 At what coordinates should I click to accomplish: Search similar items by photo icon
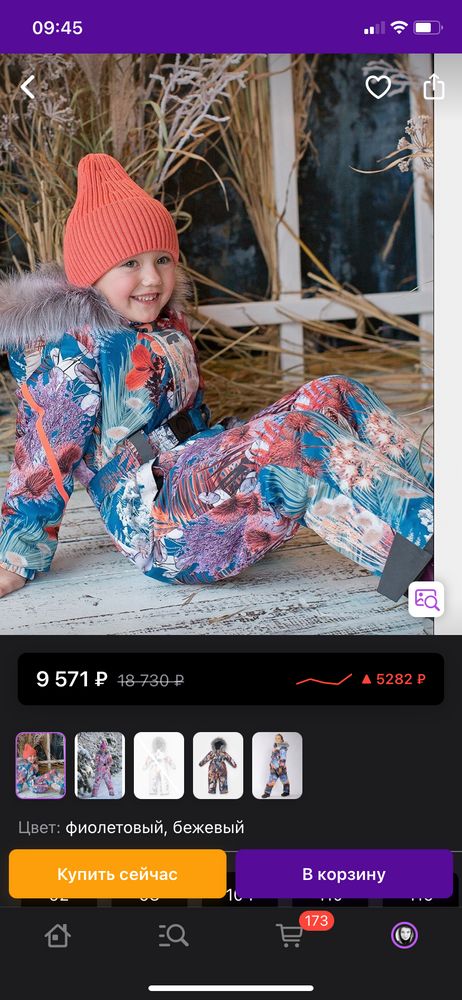pyautogui.click(x=426, y=599)
